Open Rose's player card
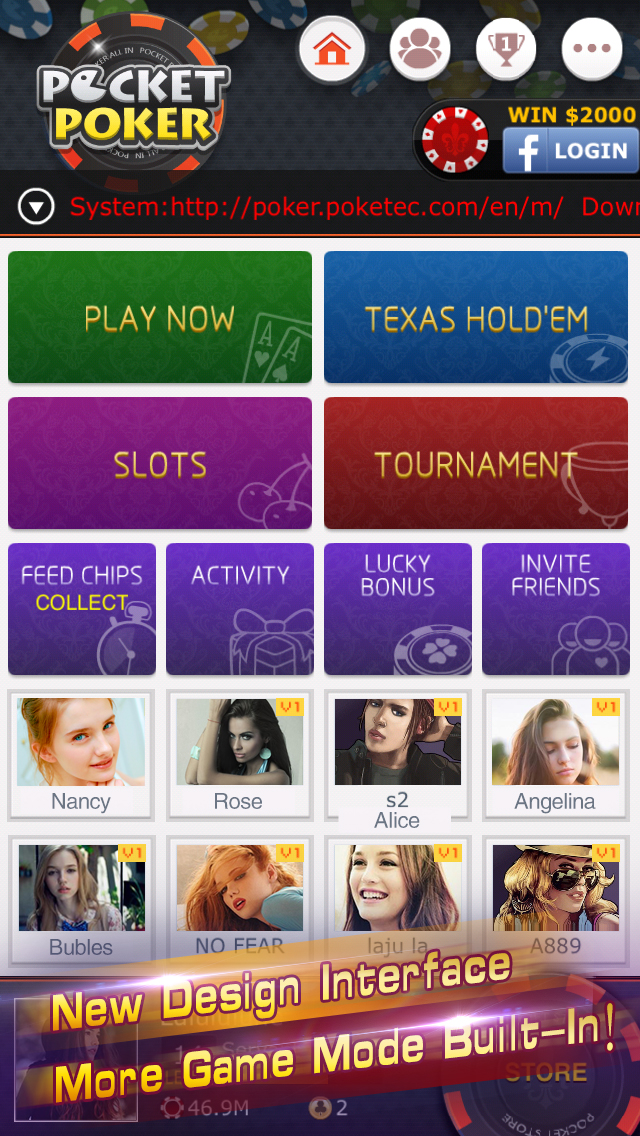 (x=239, y=754)
